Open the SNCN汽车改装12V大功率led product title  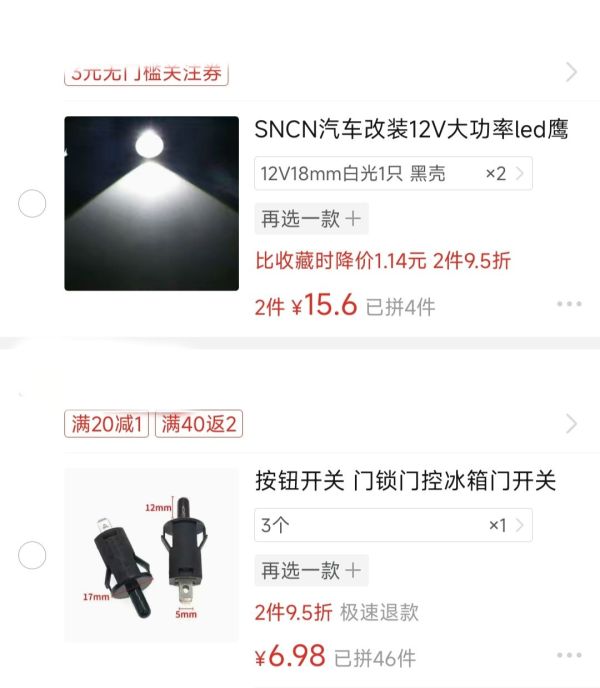(411, 130)
